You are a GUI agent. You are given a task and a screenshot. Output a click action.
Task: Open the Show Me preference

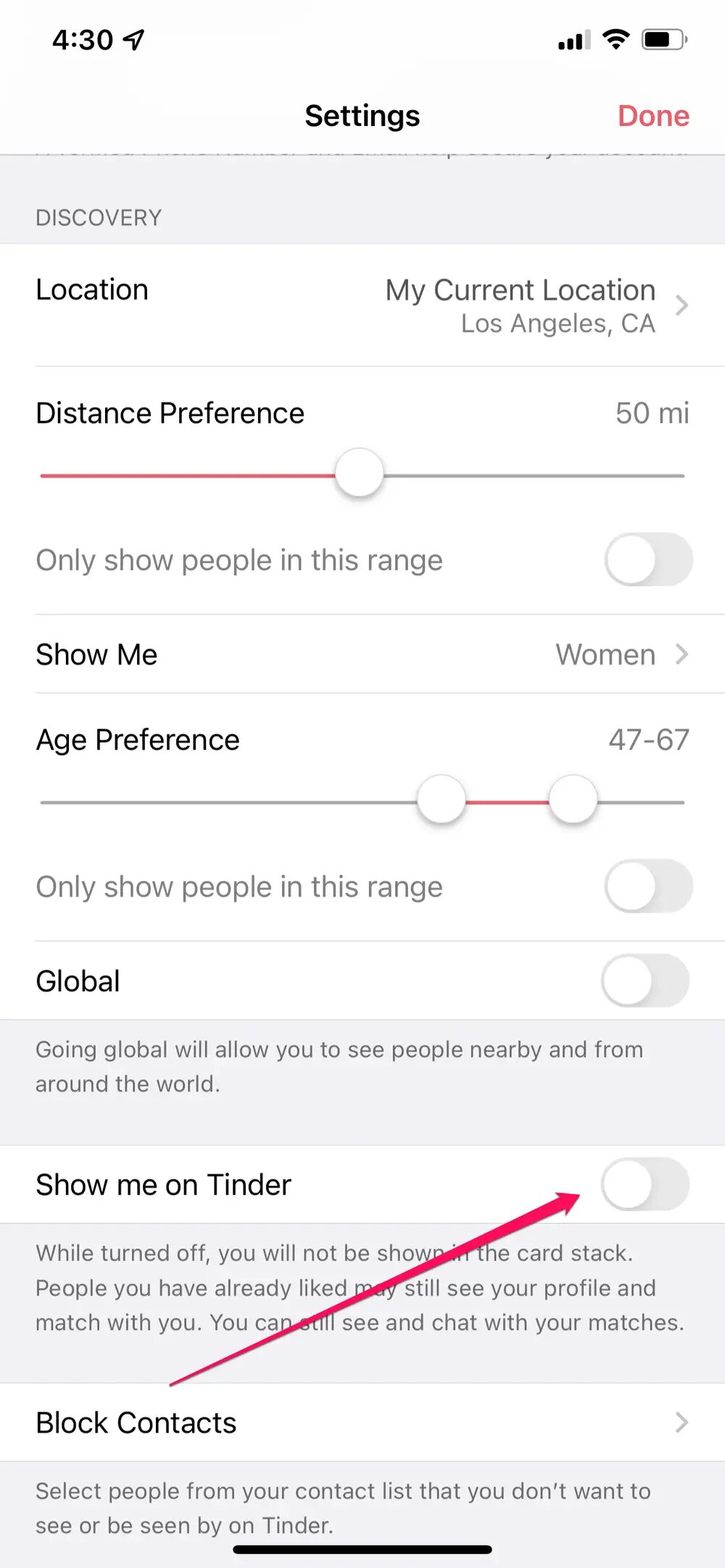point(362,654)
